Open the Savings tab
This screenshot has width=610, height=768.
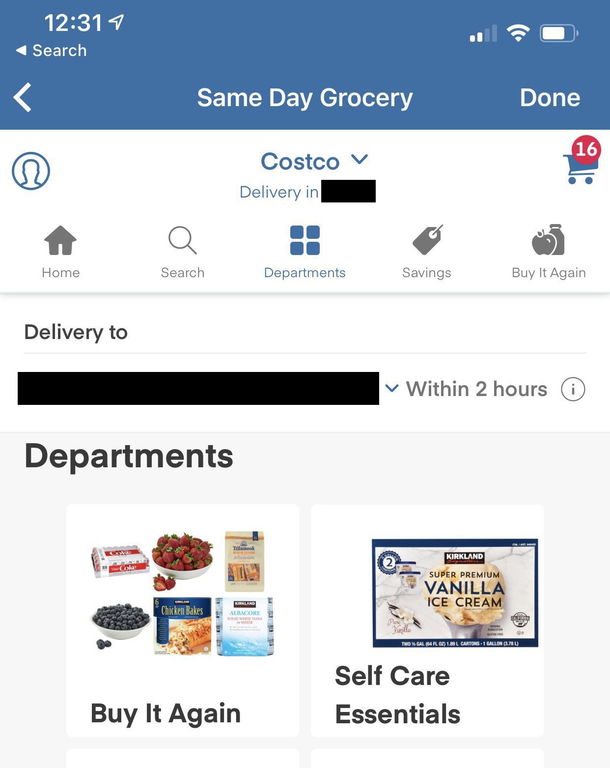426,251
